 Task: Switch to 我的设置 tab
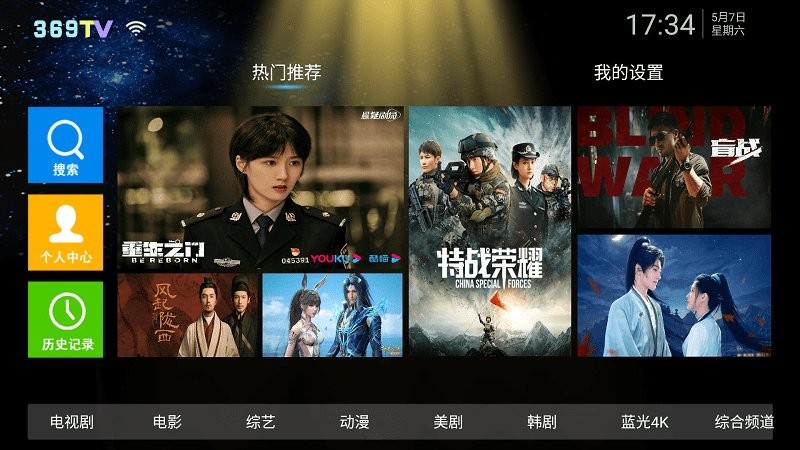628,73
